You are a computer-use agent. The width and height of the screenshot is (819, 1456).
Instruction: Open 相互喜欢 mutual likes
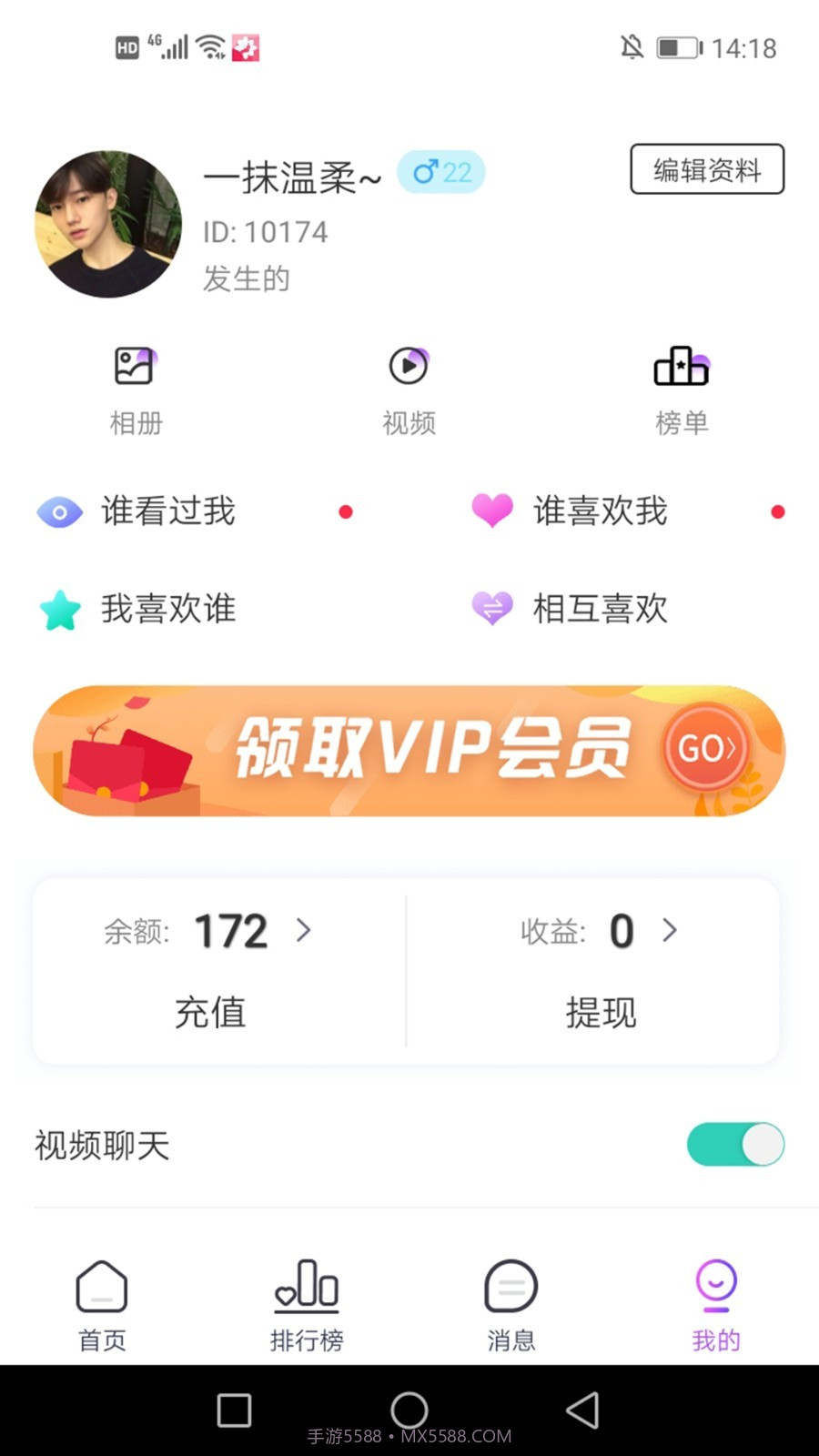[x=599, y=610]
